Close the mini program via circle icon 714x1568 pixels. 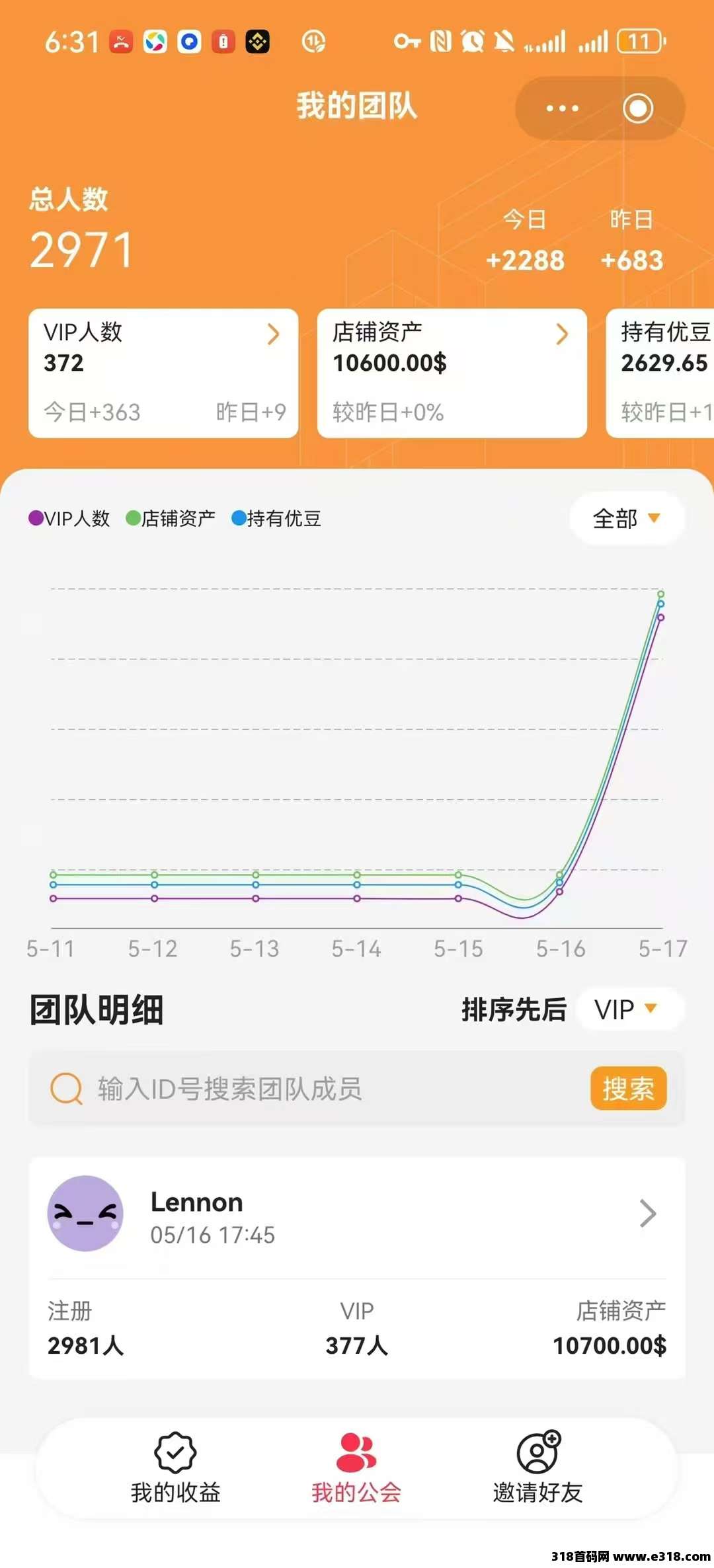point(638,108)
